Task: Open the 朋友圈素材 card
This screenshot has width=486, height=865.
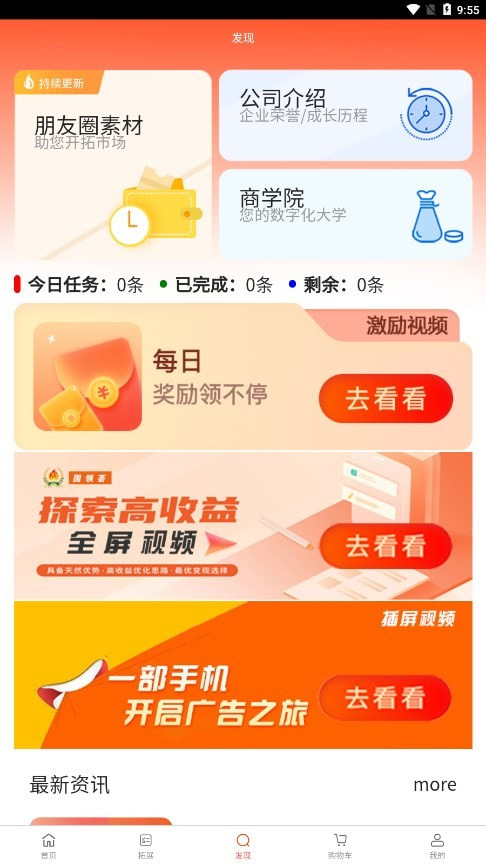Action: click(113, 164)
